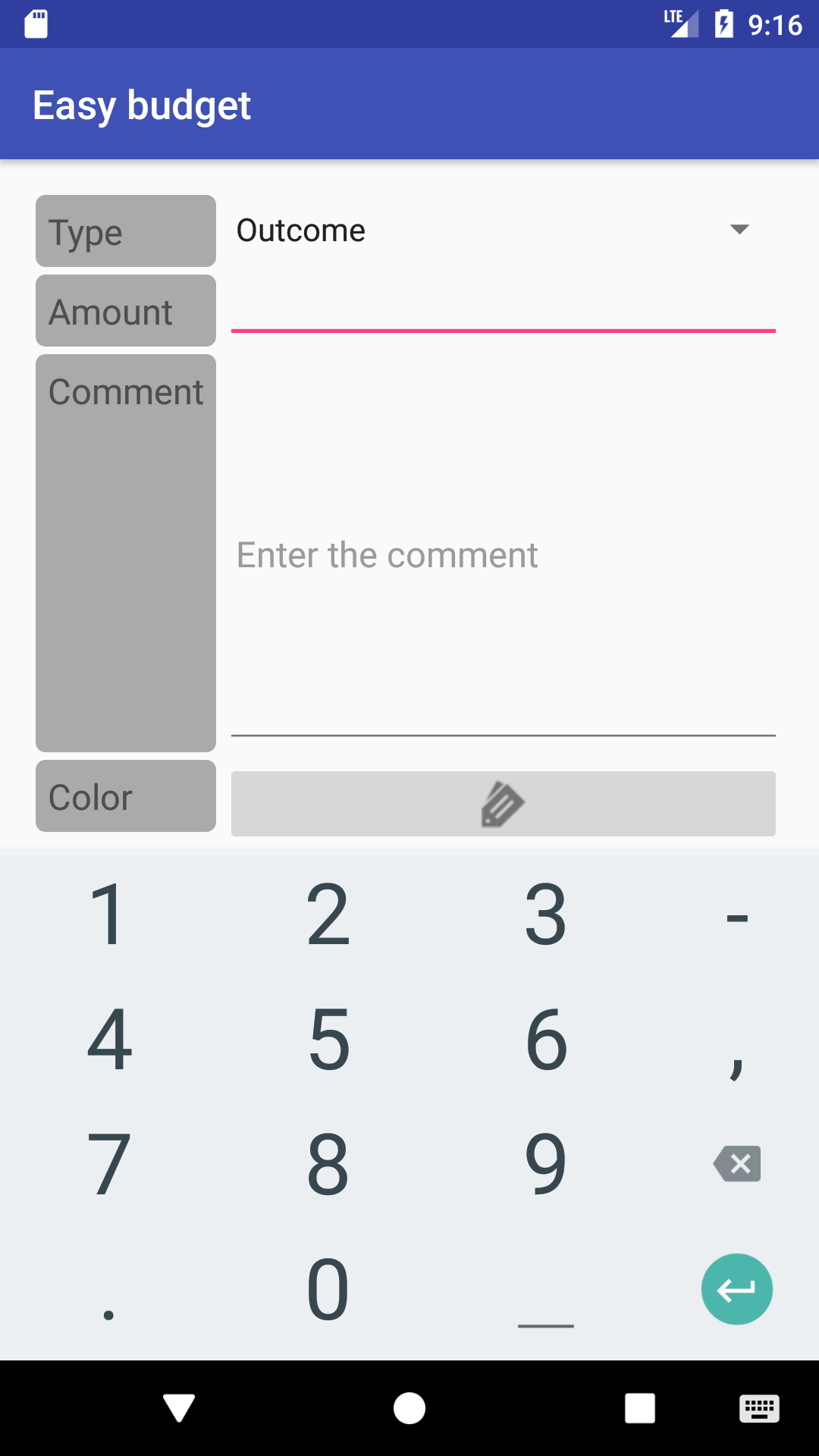
Task: Tap the 1 key on keypad
Action: (109, 915)
